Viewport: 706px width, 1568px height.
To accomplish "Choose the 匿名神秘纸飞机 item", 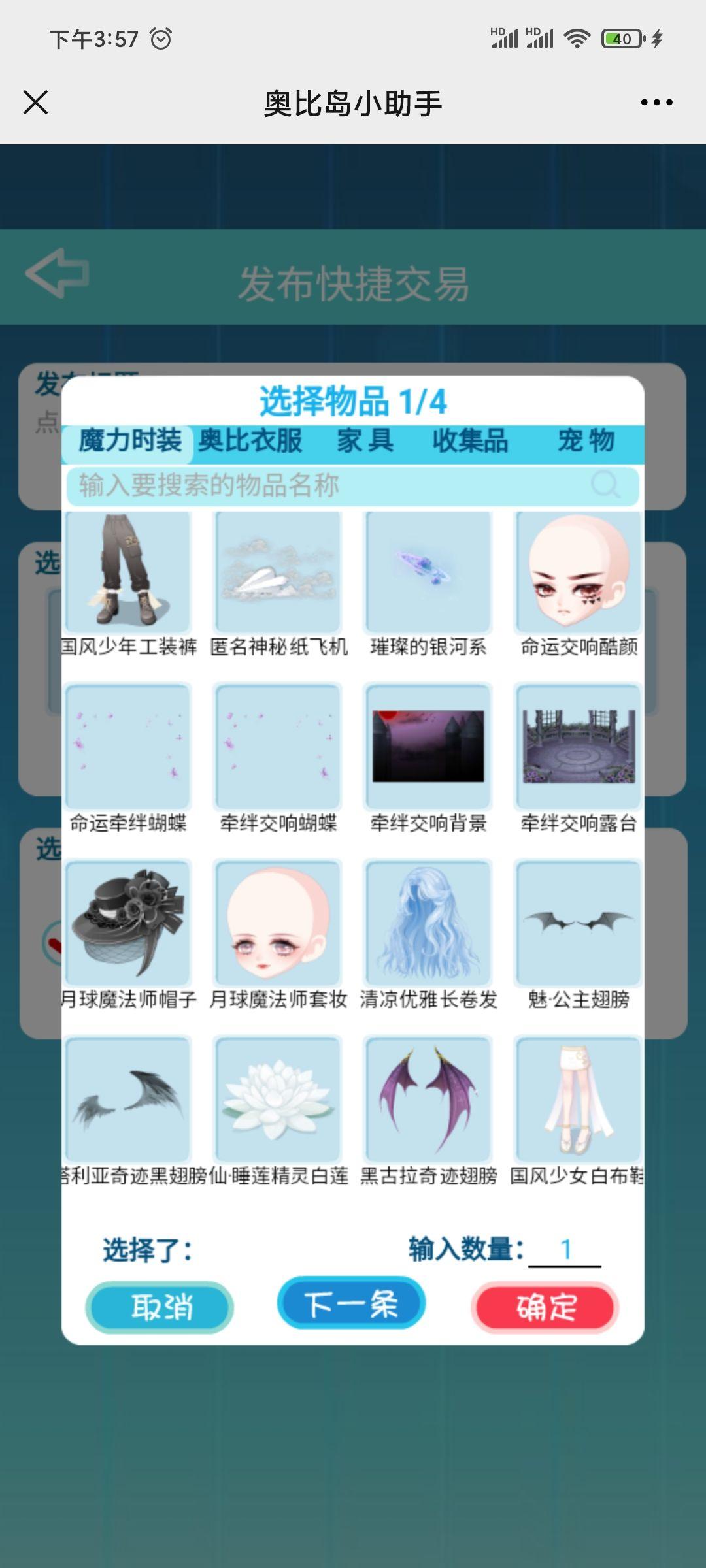I will point(278,572).
